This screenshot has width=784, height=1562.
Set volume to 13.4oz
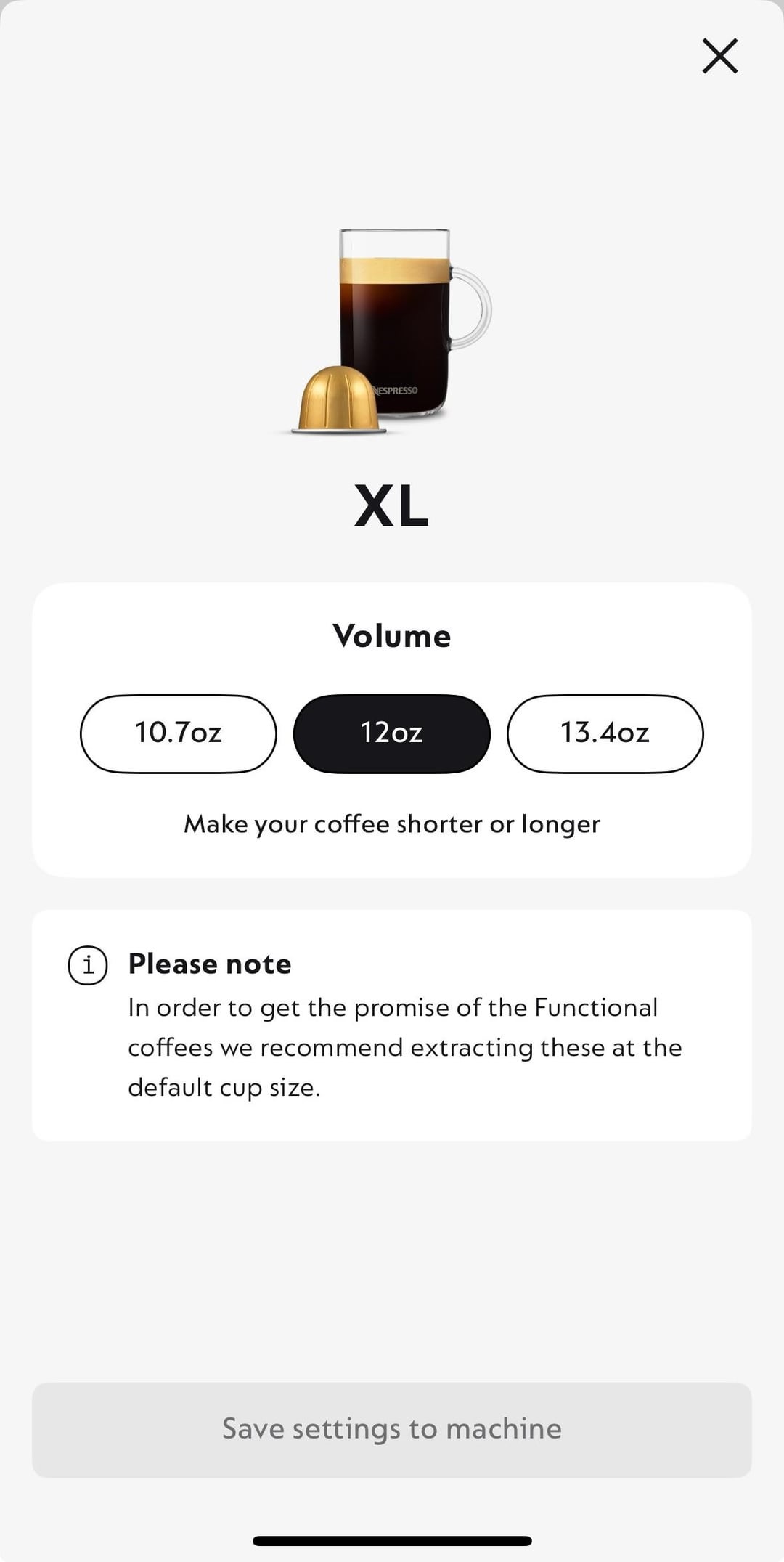point(605,733)
